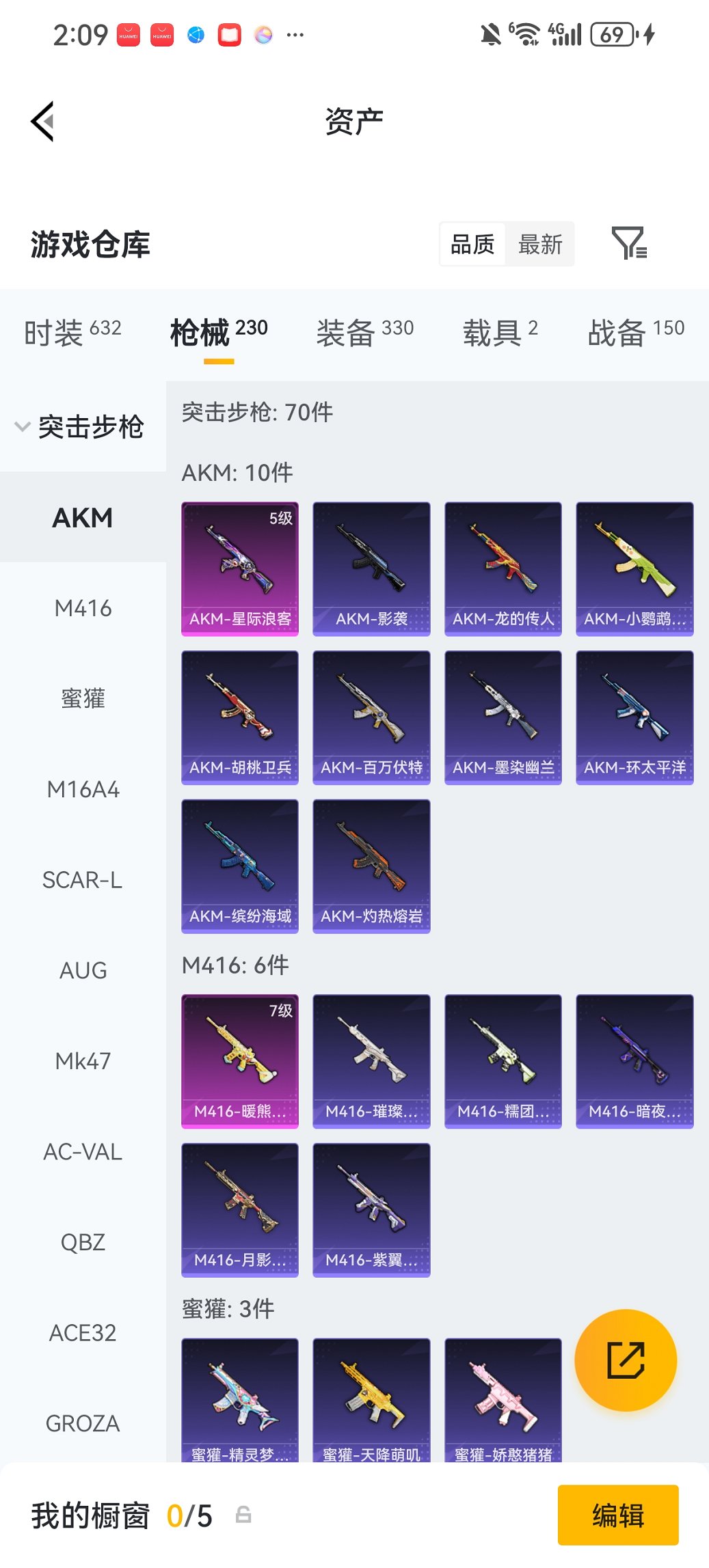Open the M416-暖熊 level 7 skin
The height and width of the screenshot is (1568, 709).
click(x=240, y=1060)
